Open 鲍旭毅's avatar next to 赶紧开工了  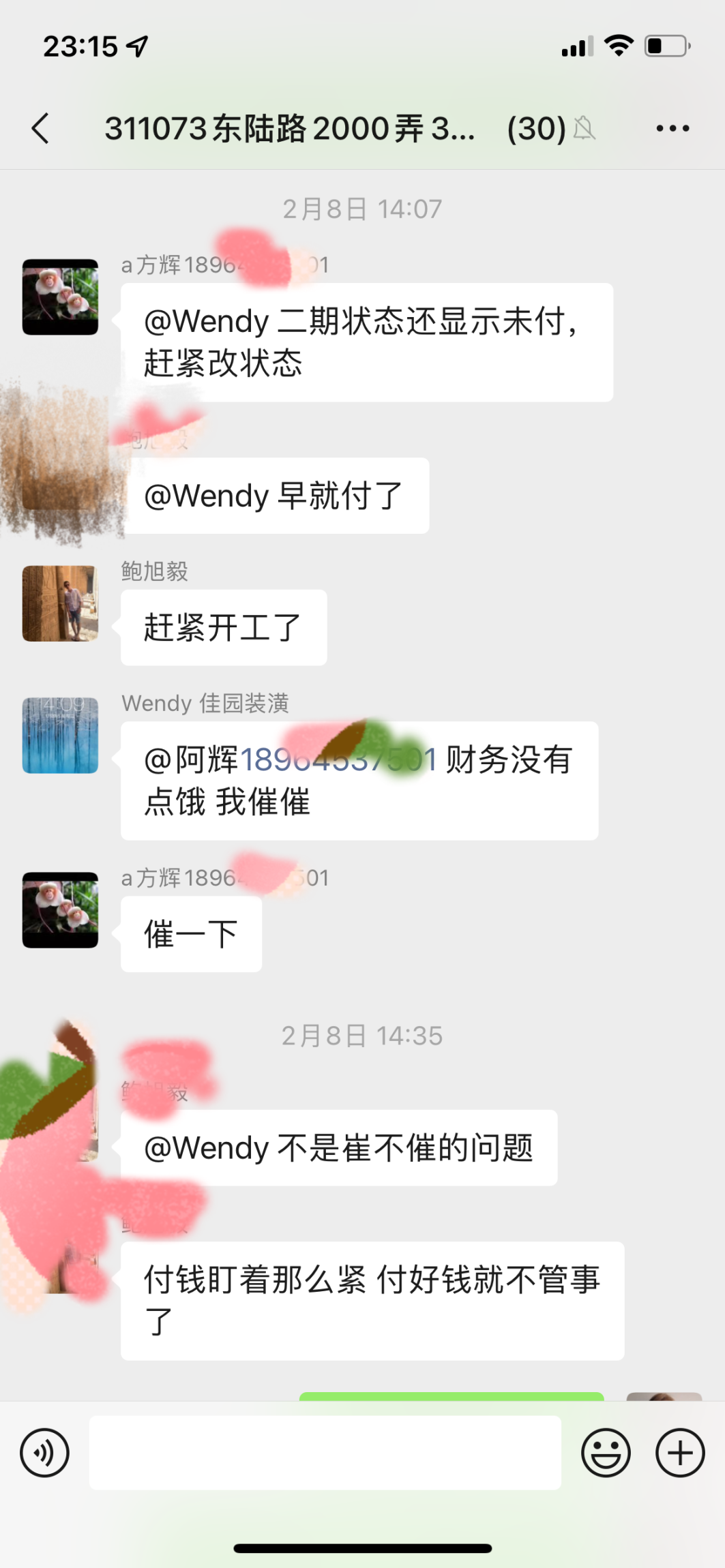pyautogui.click(x=60, y=603)
